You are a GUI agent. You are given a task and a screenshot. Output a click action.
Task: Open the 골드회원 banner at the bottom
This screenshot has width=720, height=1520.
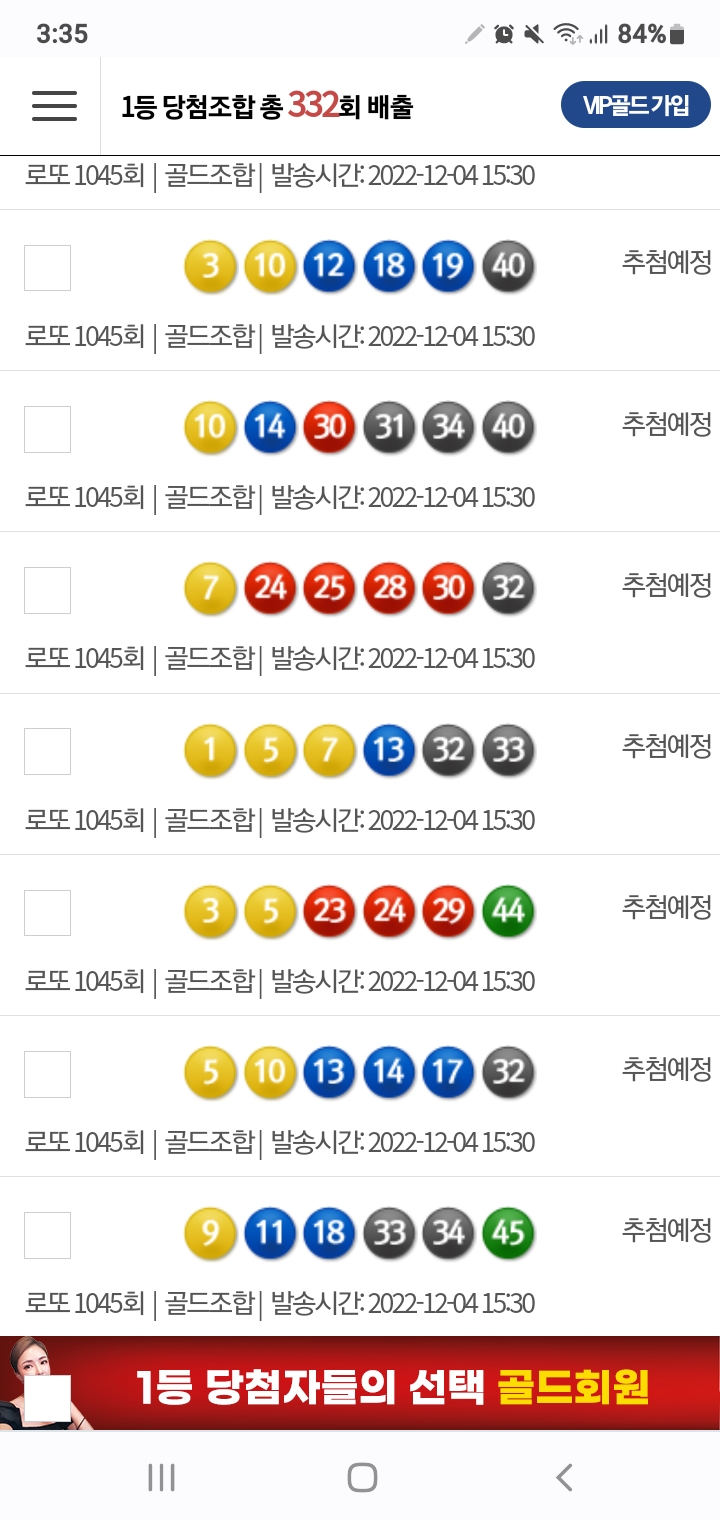pyautogui.click(x=390, y=1385)
